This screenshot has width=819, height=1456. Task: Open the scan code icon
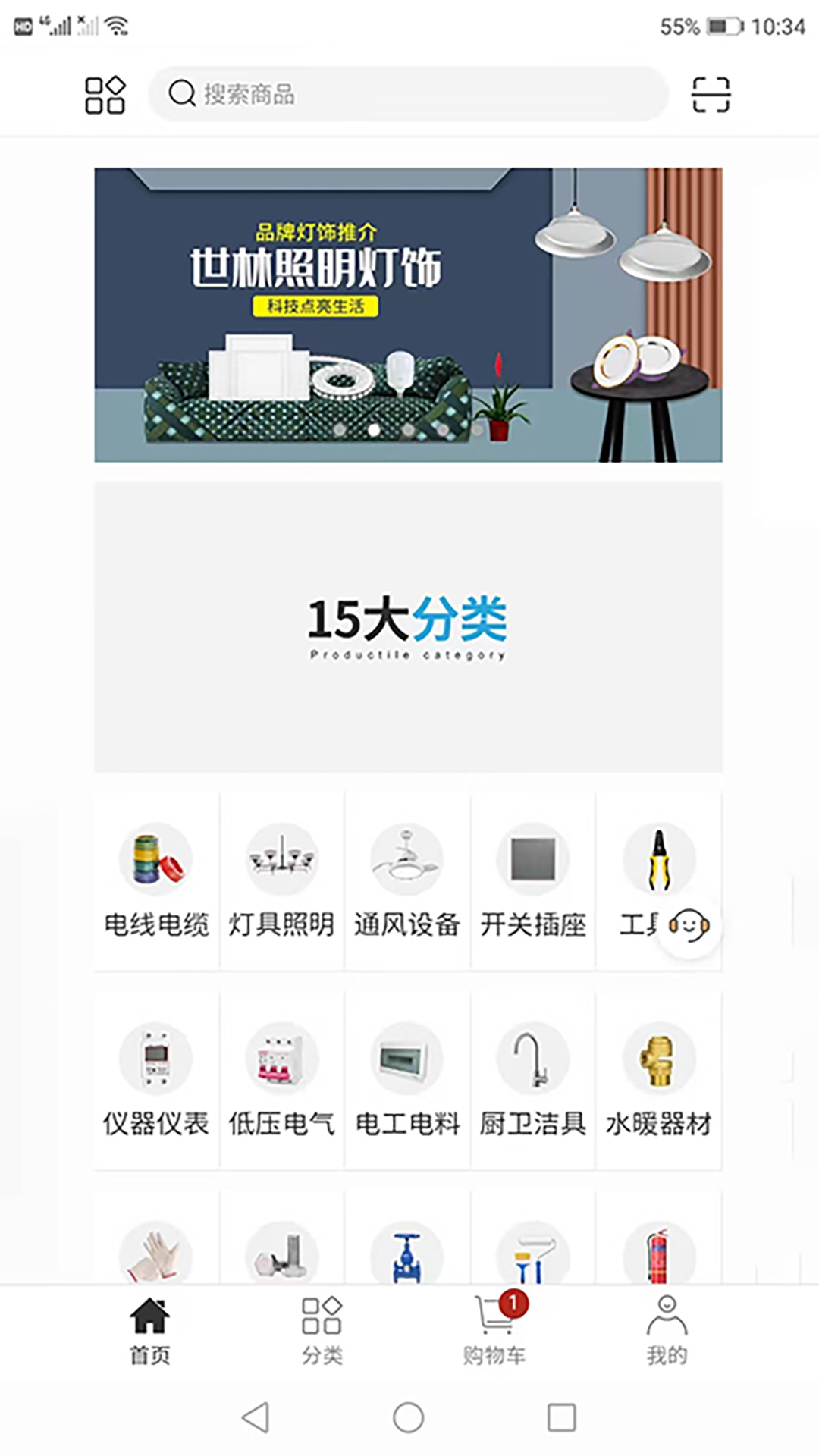pyautogui.click(x=711, y=95)
